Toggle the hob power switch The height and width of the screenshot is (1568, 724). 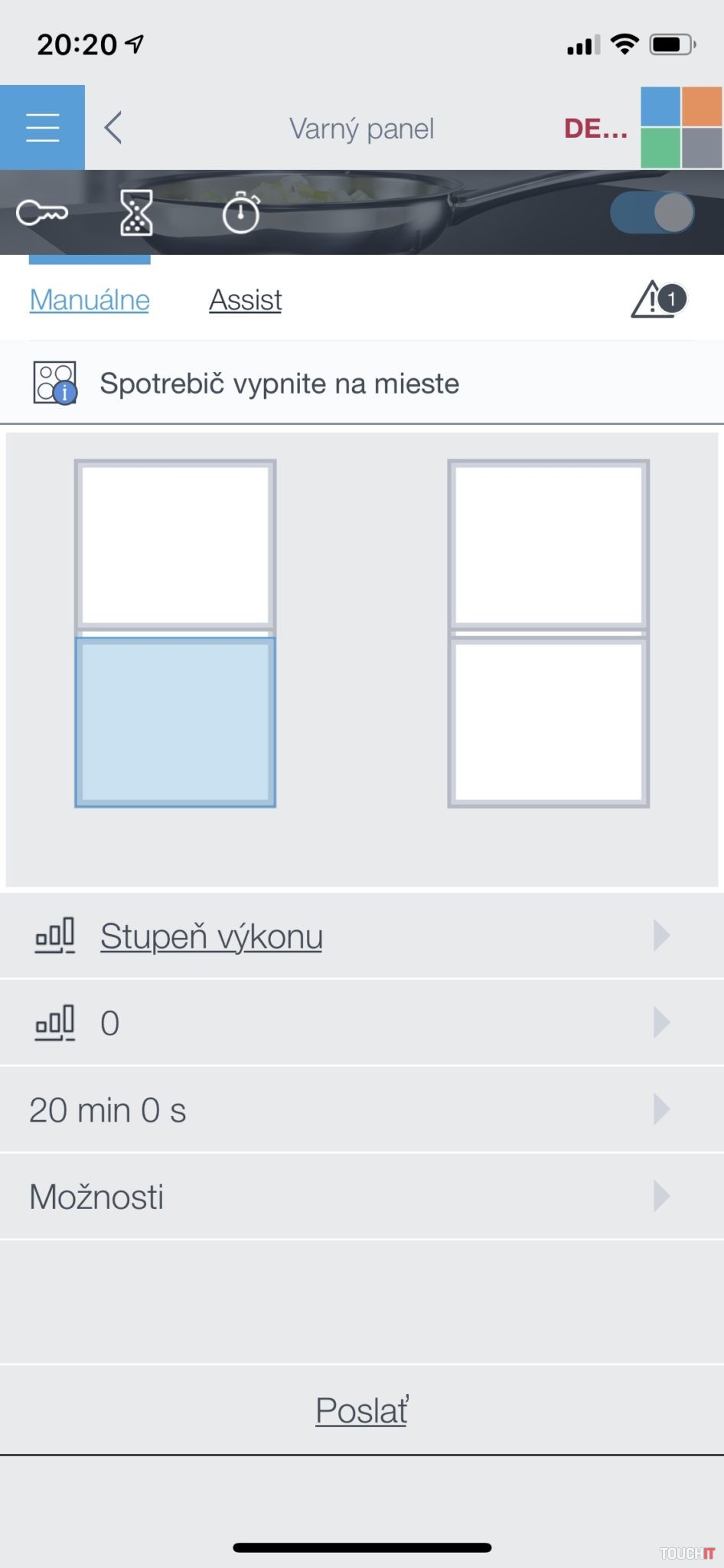tap(652, 213)
